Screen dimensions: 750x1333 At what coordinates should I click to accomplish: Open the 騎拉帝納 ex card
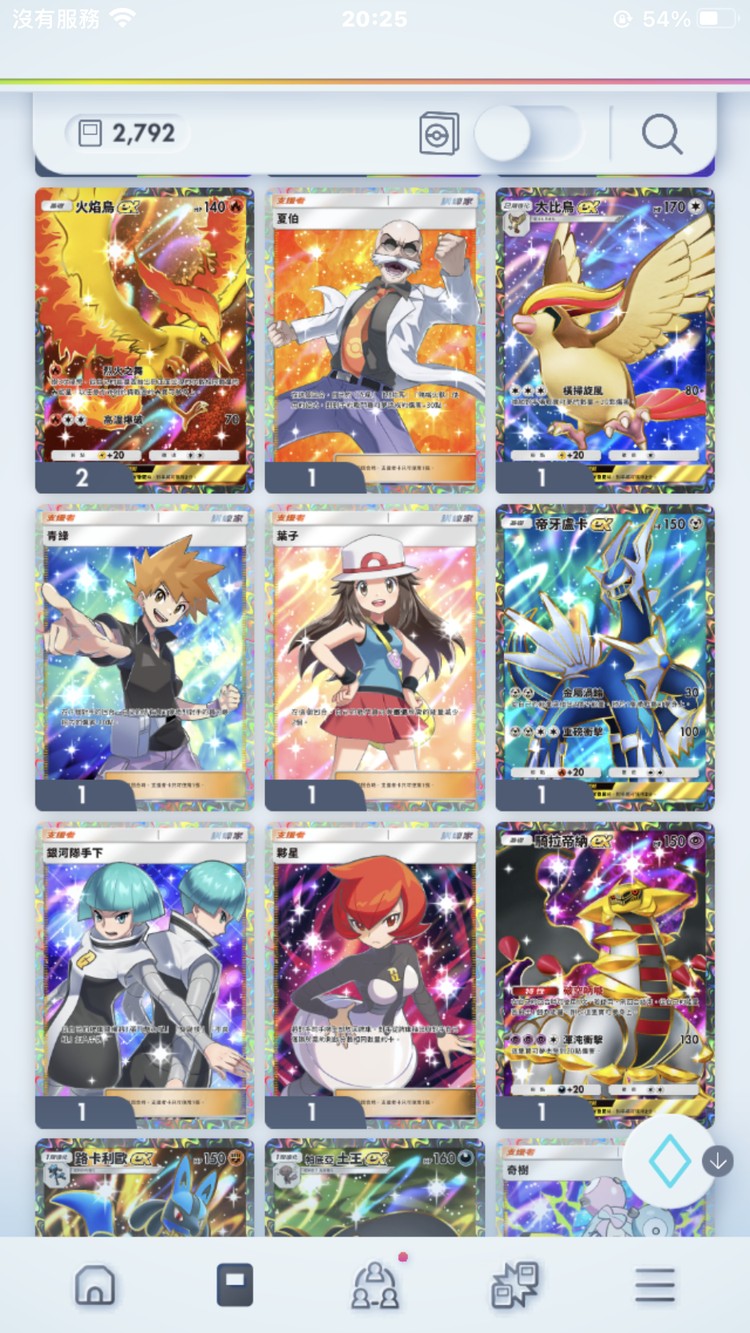pyautogui.click(x=605, y=965)
